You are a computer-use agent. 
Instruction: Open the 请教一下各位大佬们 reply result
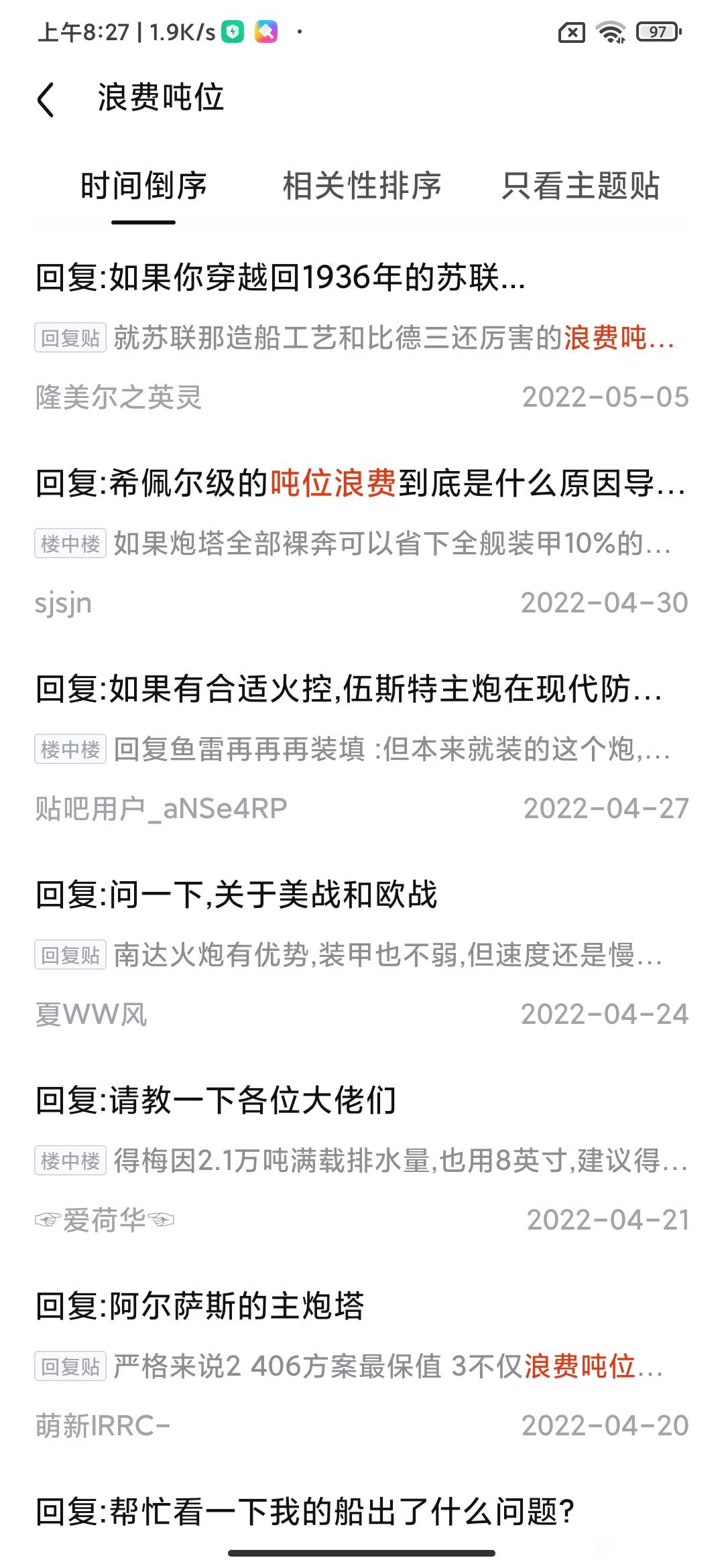click(x=362, y=1159)
